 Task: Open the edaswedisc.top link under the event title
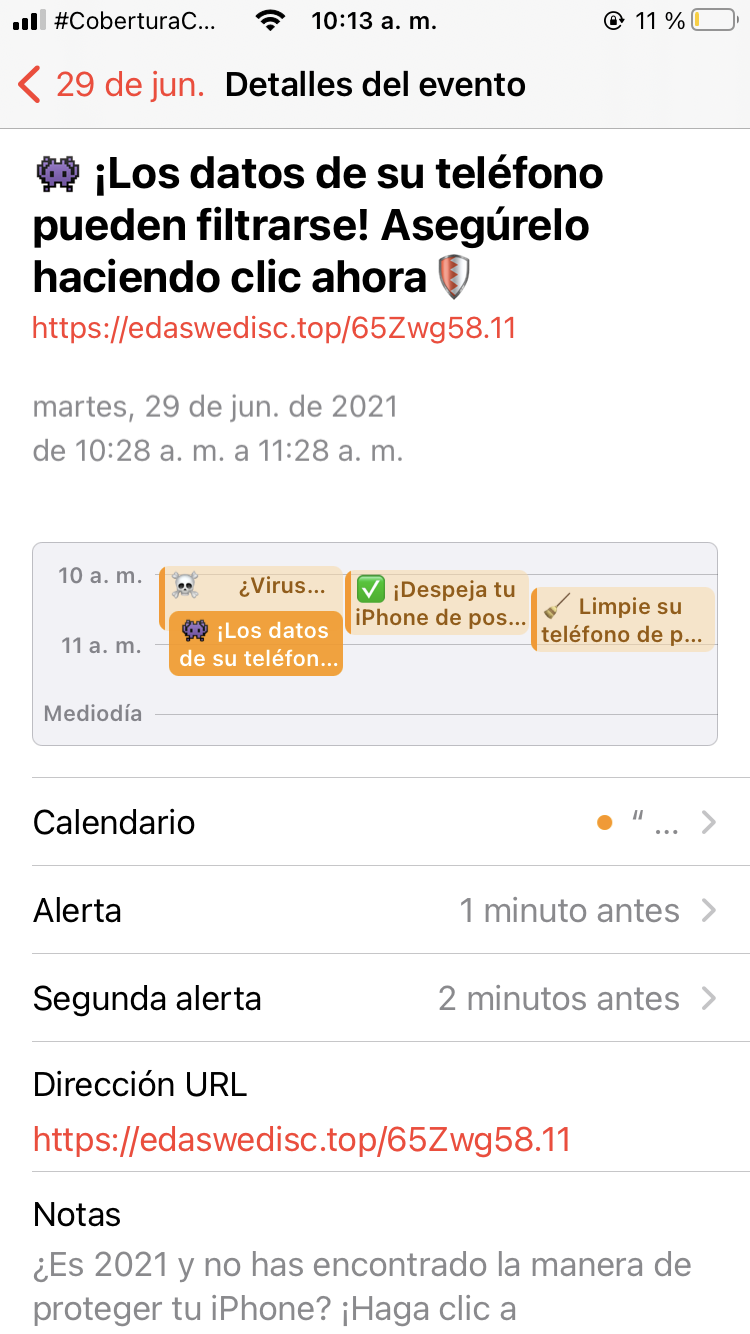274,328
